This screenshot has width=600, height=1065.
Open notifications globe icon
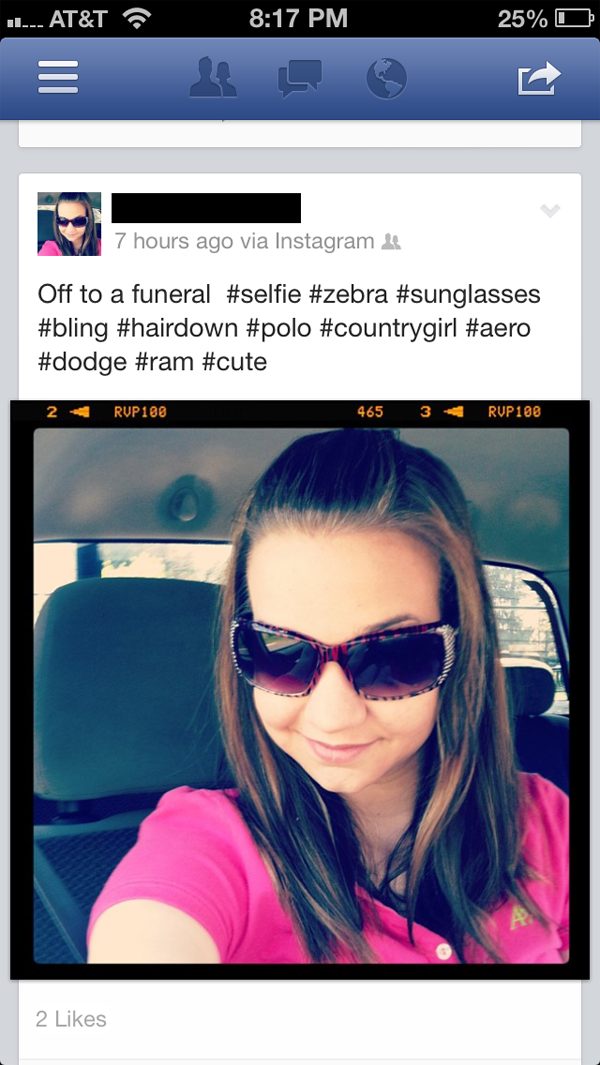[386, 78]
